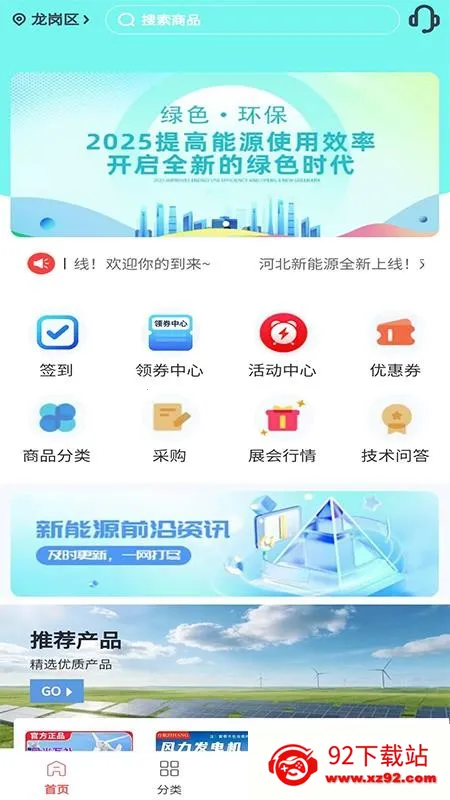450x800 pixels.
Task: Open 技术问答
Action: click(395, 431)
